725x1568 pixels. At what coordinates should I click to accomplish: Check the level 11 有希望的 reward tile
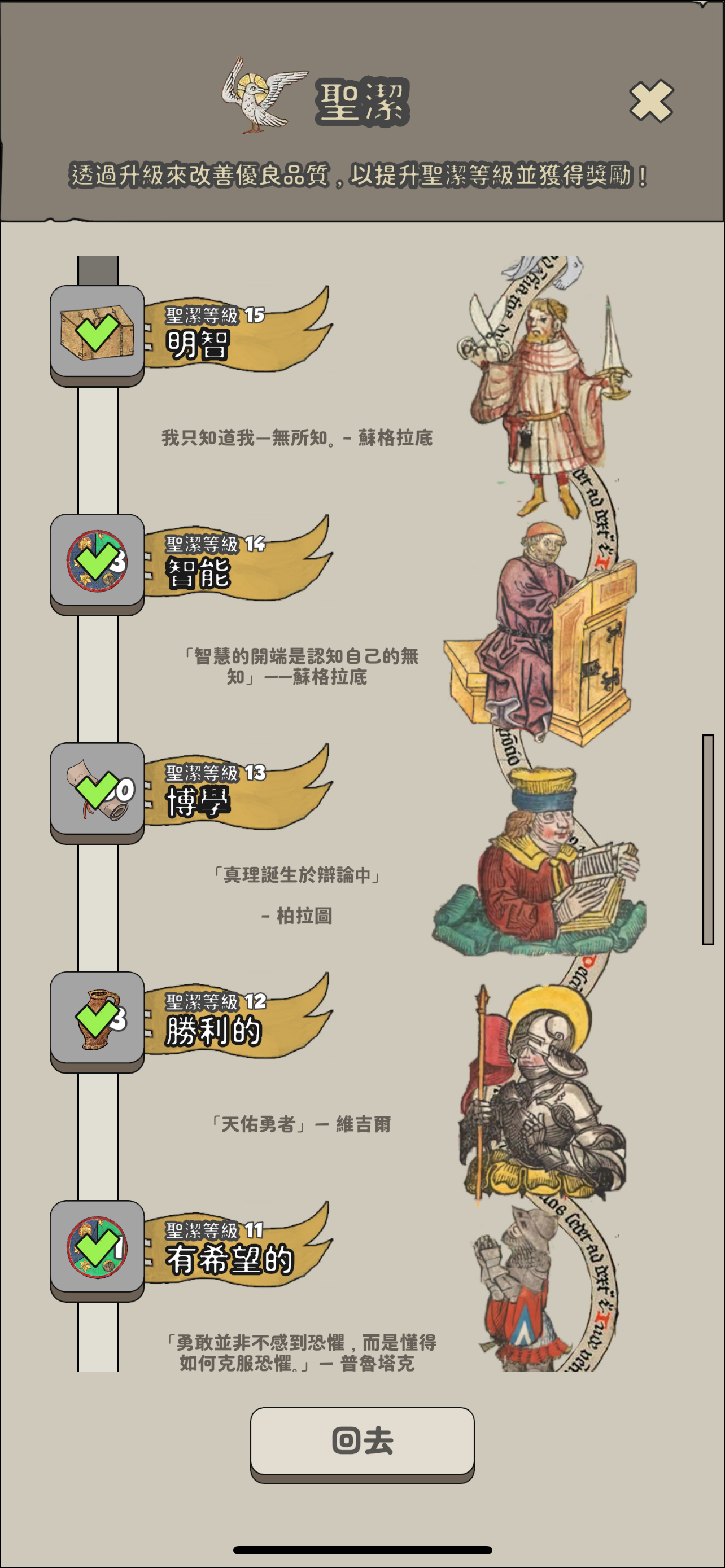tap(97, 1247)
